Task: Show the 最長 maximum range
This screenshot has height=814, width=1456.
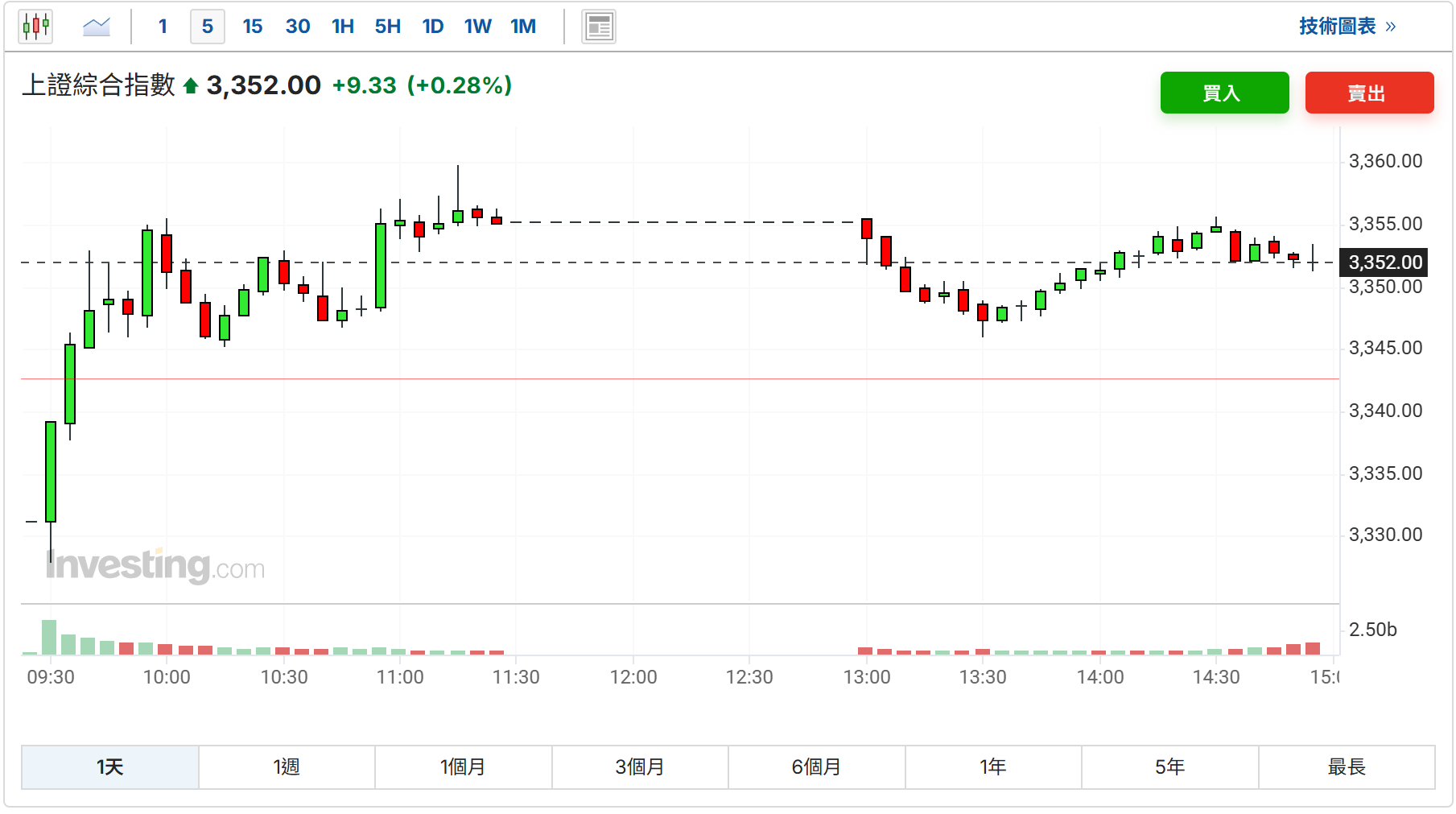Action: (1347, 766)
